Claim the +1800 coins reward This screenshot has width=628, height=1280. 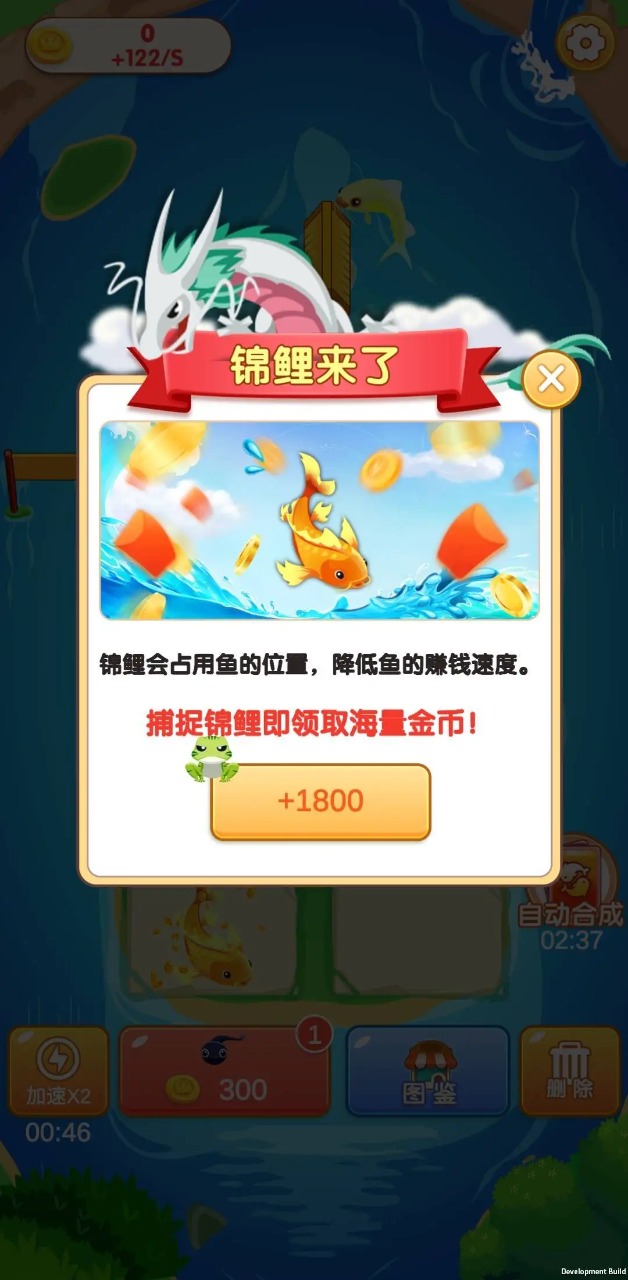coord(320,801)
